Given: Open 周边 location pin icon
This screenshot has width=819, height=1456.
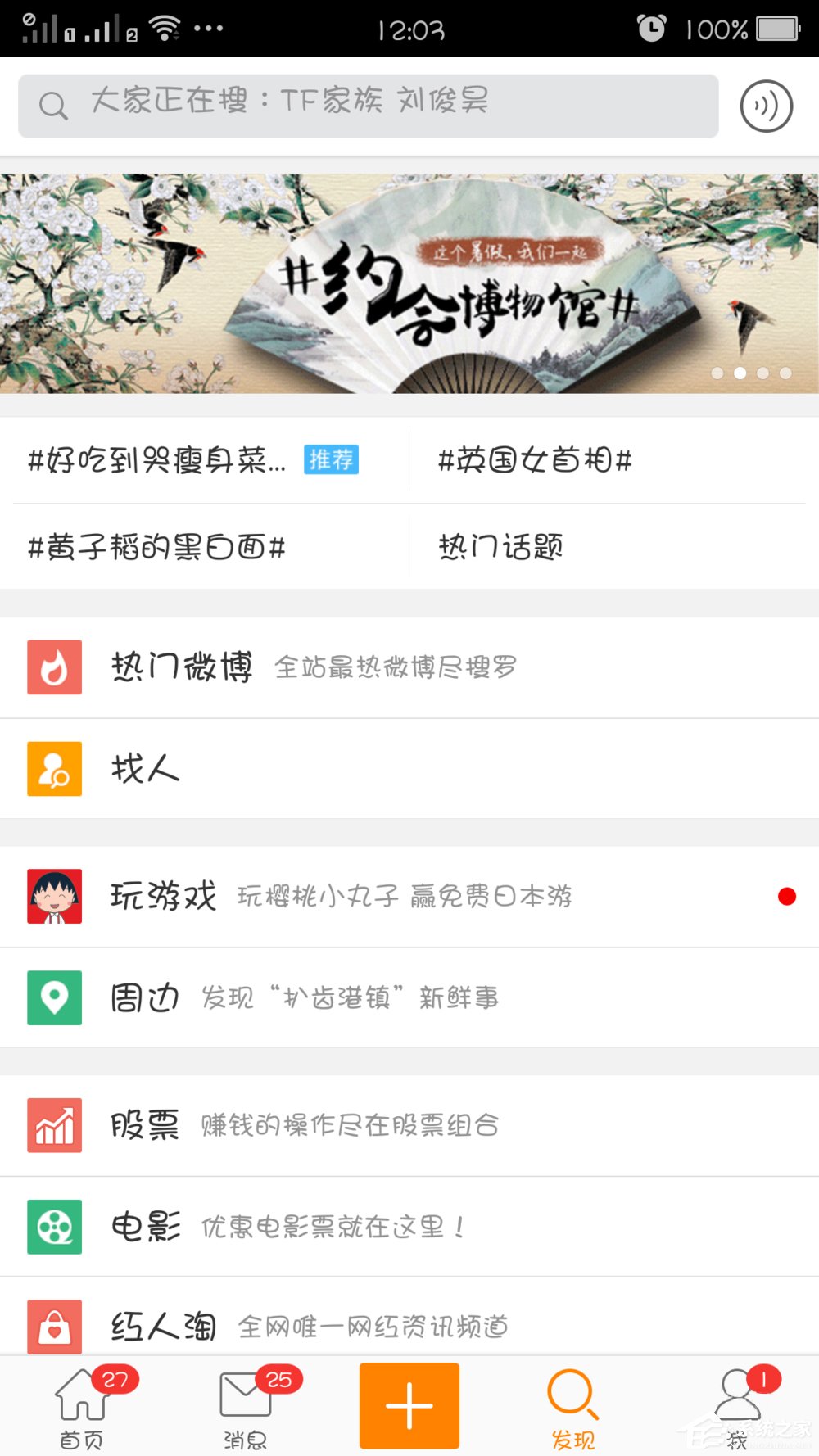Looking at the screenshot, I should pos(53,998).
